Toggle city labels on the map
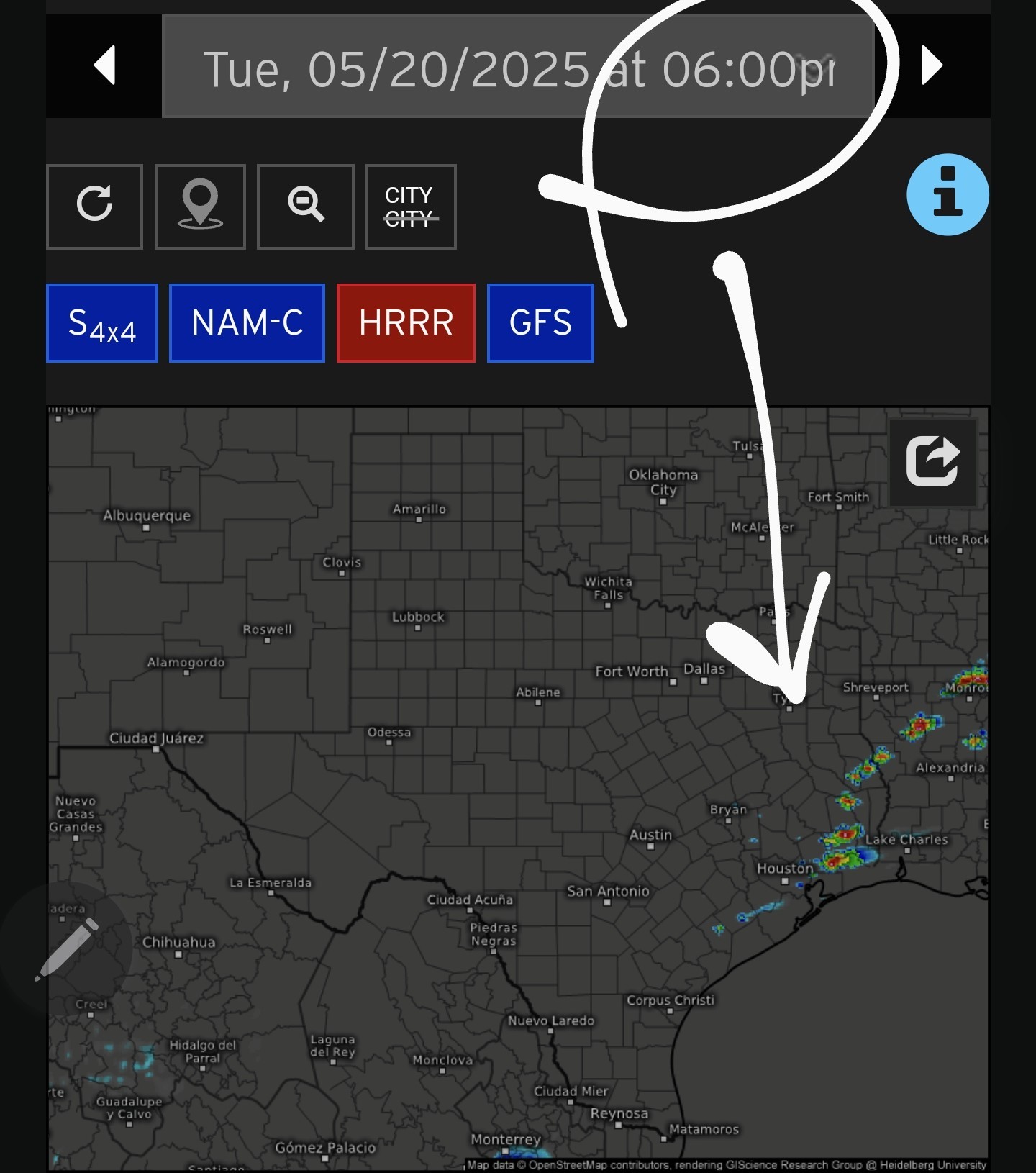The height and width of the screenshot is (1173, 1036). pos(411,207)
